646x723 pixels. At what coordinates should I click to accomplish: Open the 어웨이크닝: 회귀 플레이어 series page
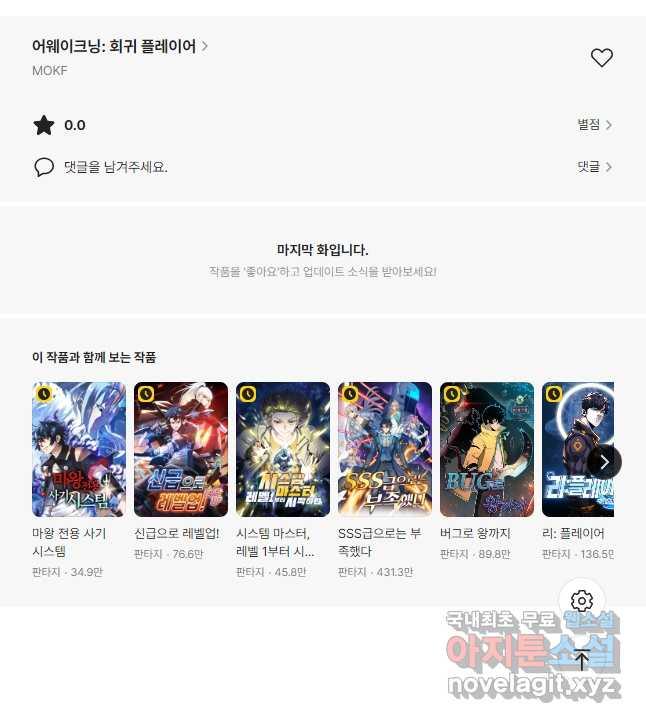(120, 46)
